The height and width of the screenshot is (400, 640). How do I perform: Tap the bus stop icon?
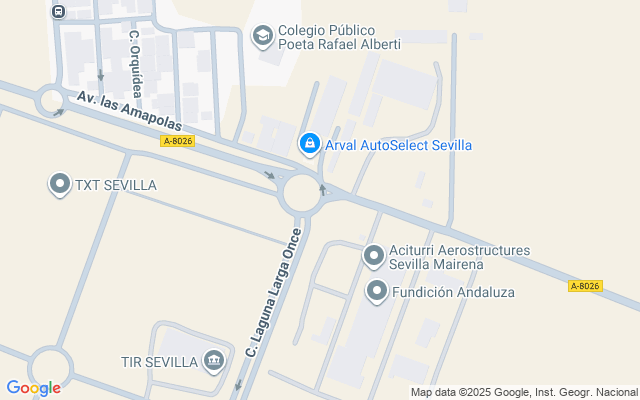click(x=59, y=12)
